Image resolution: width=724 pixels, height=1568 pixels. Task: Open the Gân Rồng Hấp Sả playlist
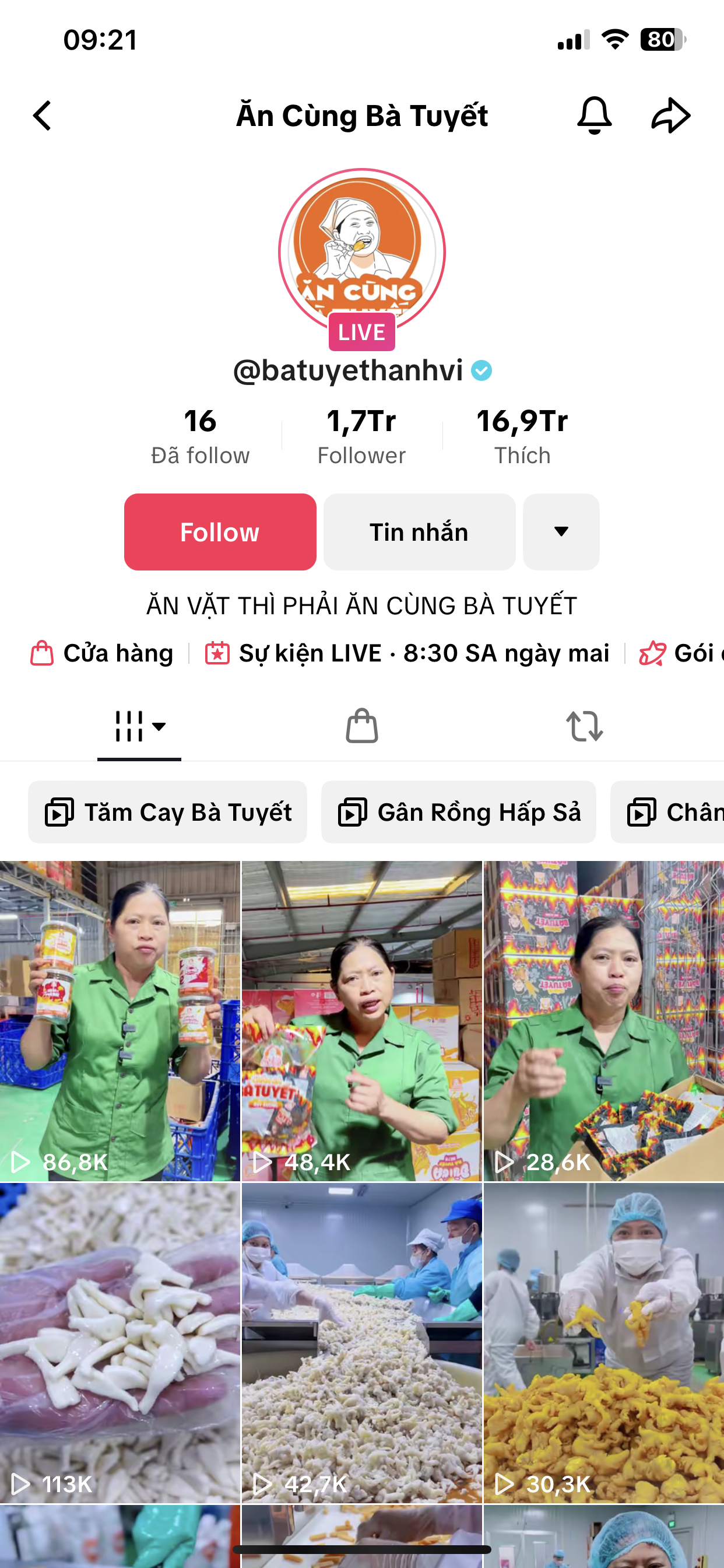[x=459, y=811]
